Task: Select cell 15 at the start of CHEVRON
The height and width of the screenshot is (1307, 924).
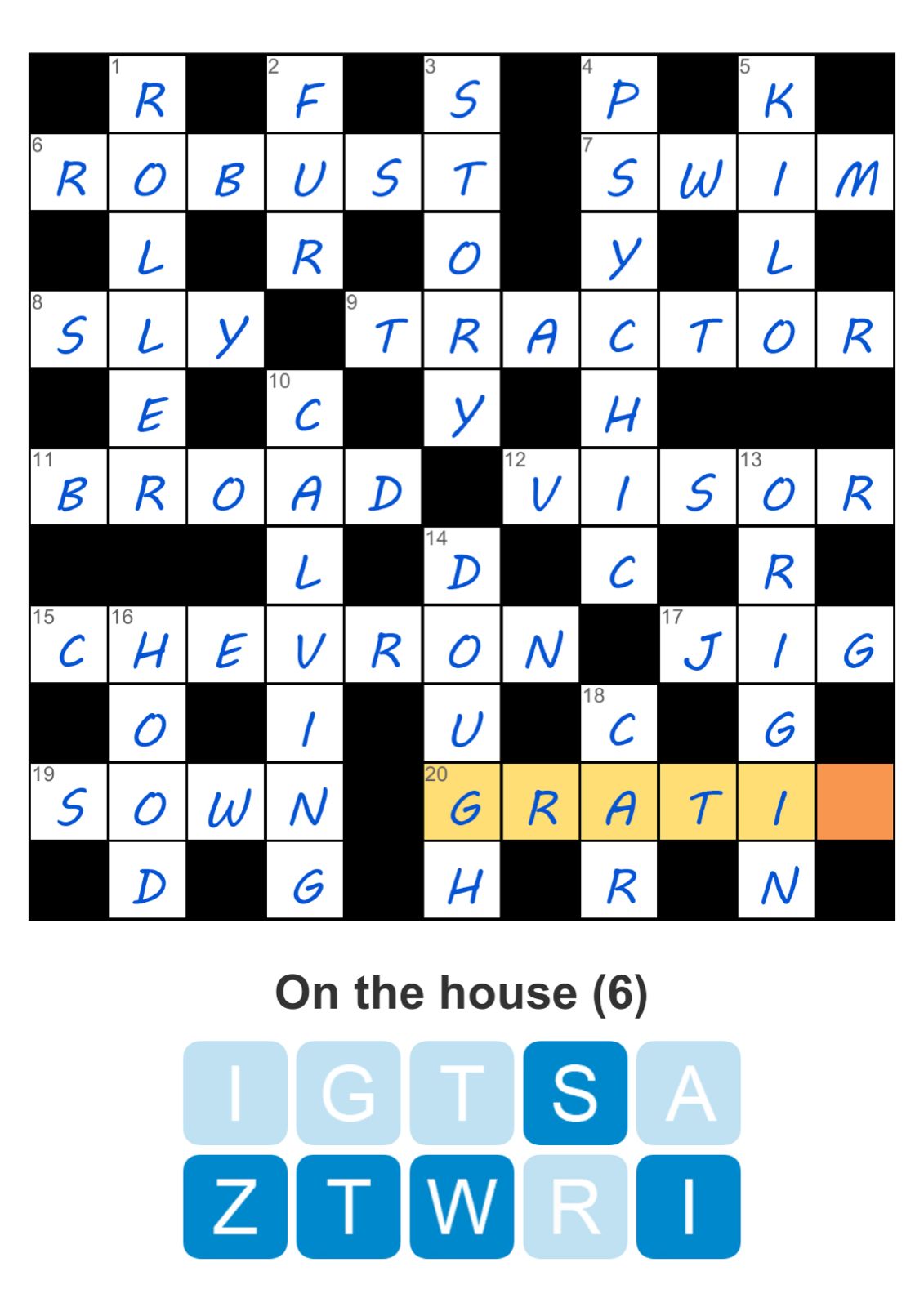Action: pyautogui.click(x=69, y=645)
